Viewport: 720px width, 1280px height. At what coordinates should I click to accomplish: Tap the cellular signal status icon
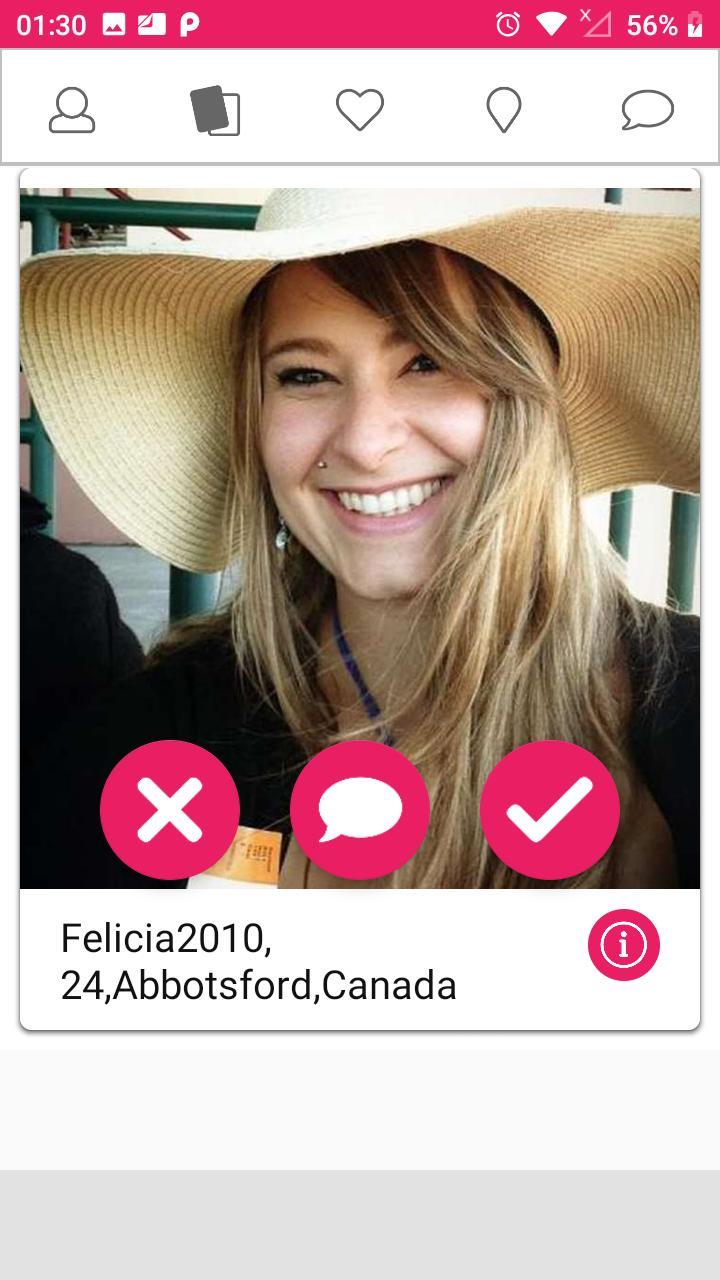point(595,22)
